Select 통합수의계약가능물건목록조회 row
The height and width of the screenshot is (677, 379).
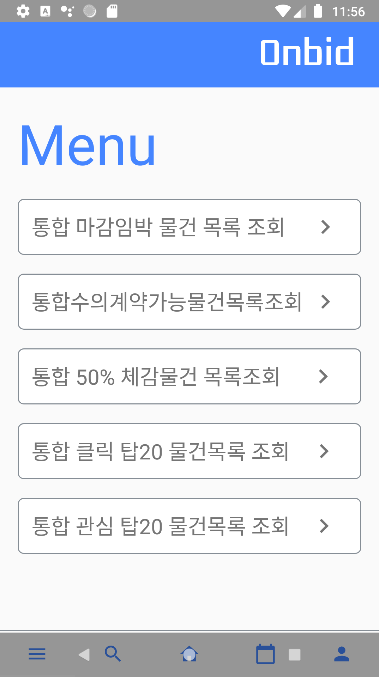[x=189, y=301]
